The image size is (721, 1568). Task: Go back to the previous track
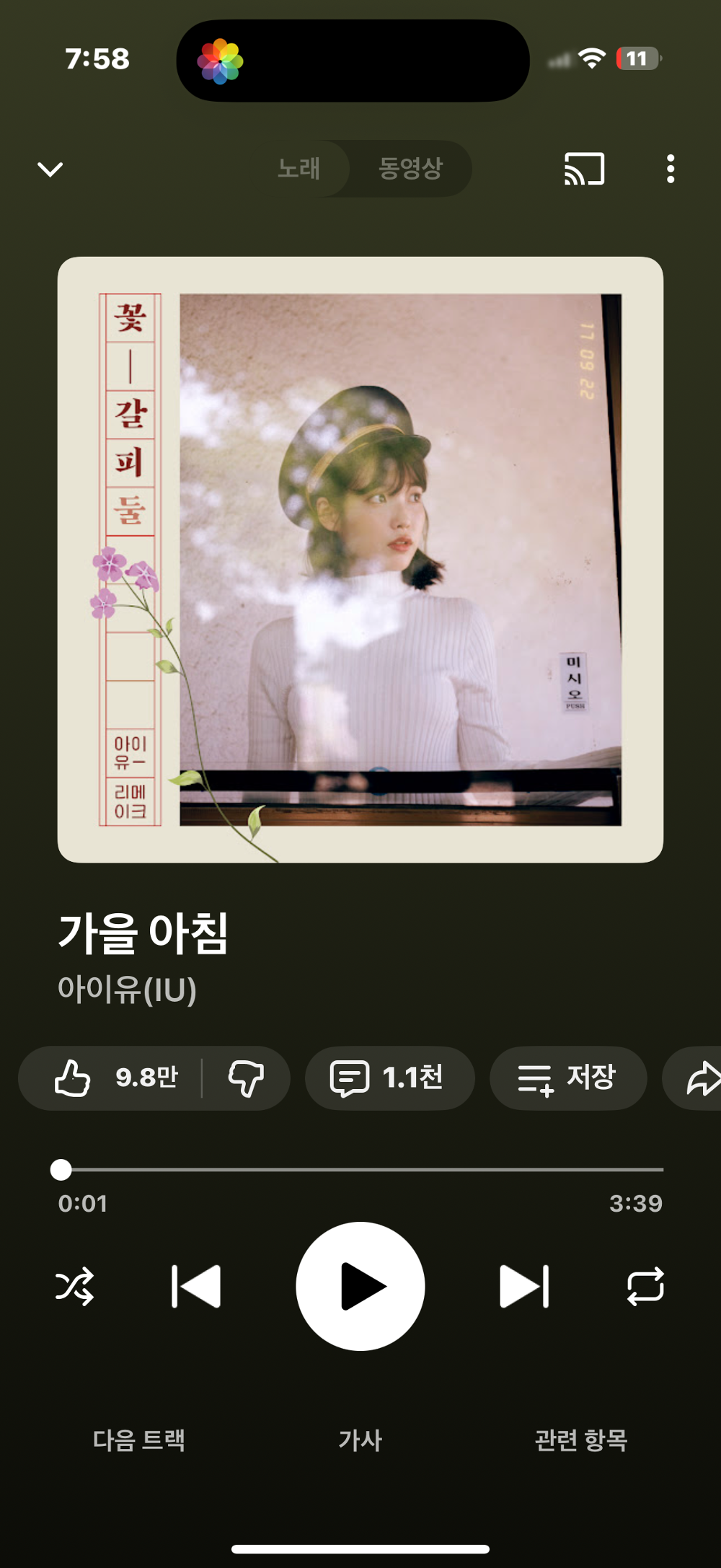coord(197,1286)
